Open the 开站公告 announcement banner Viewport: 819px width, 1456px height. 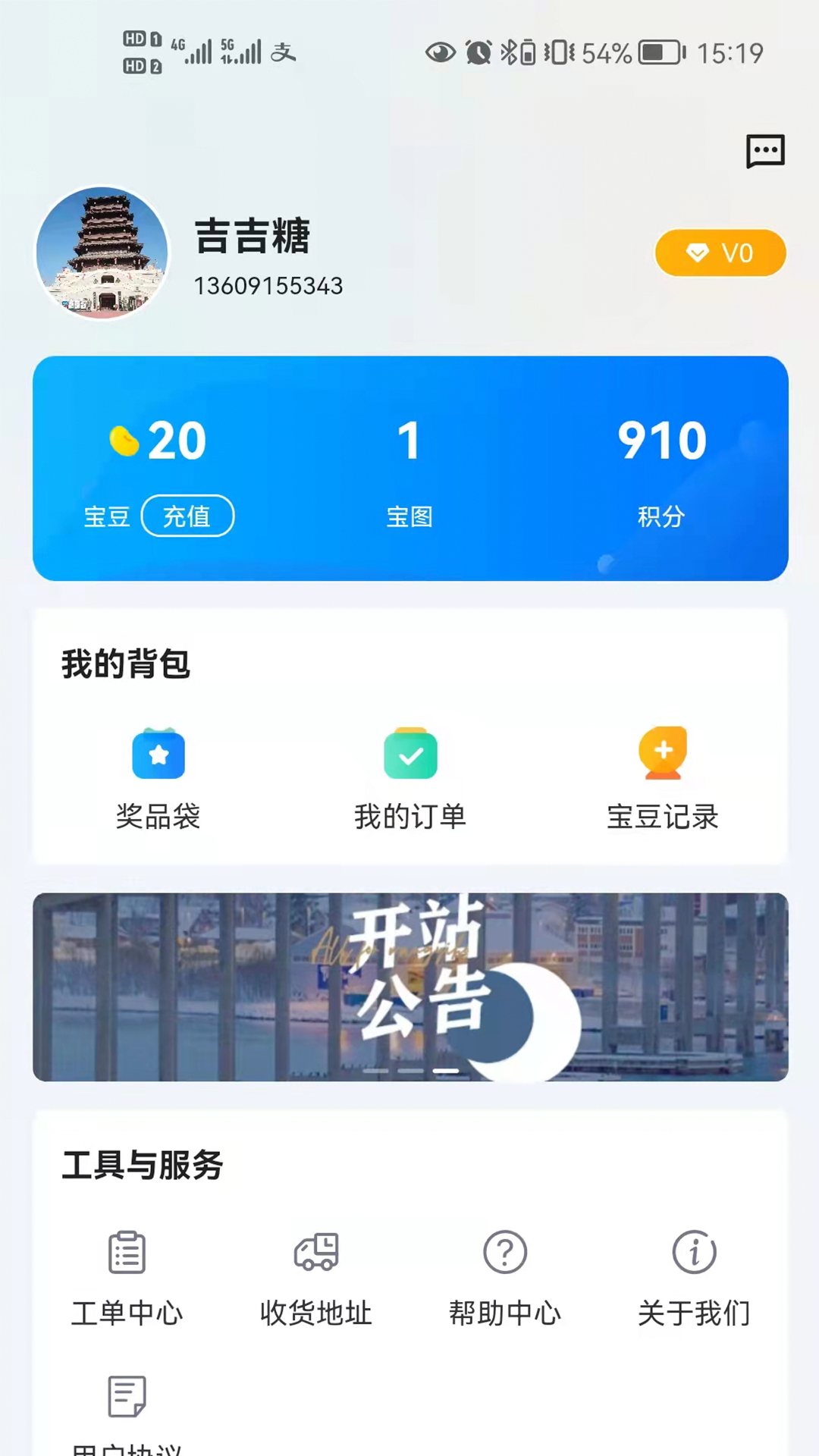click(410, 987)
